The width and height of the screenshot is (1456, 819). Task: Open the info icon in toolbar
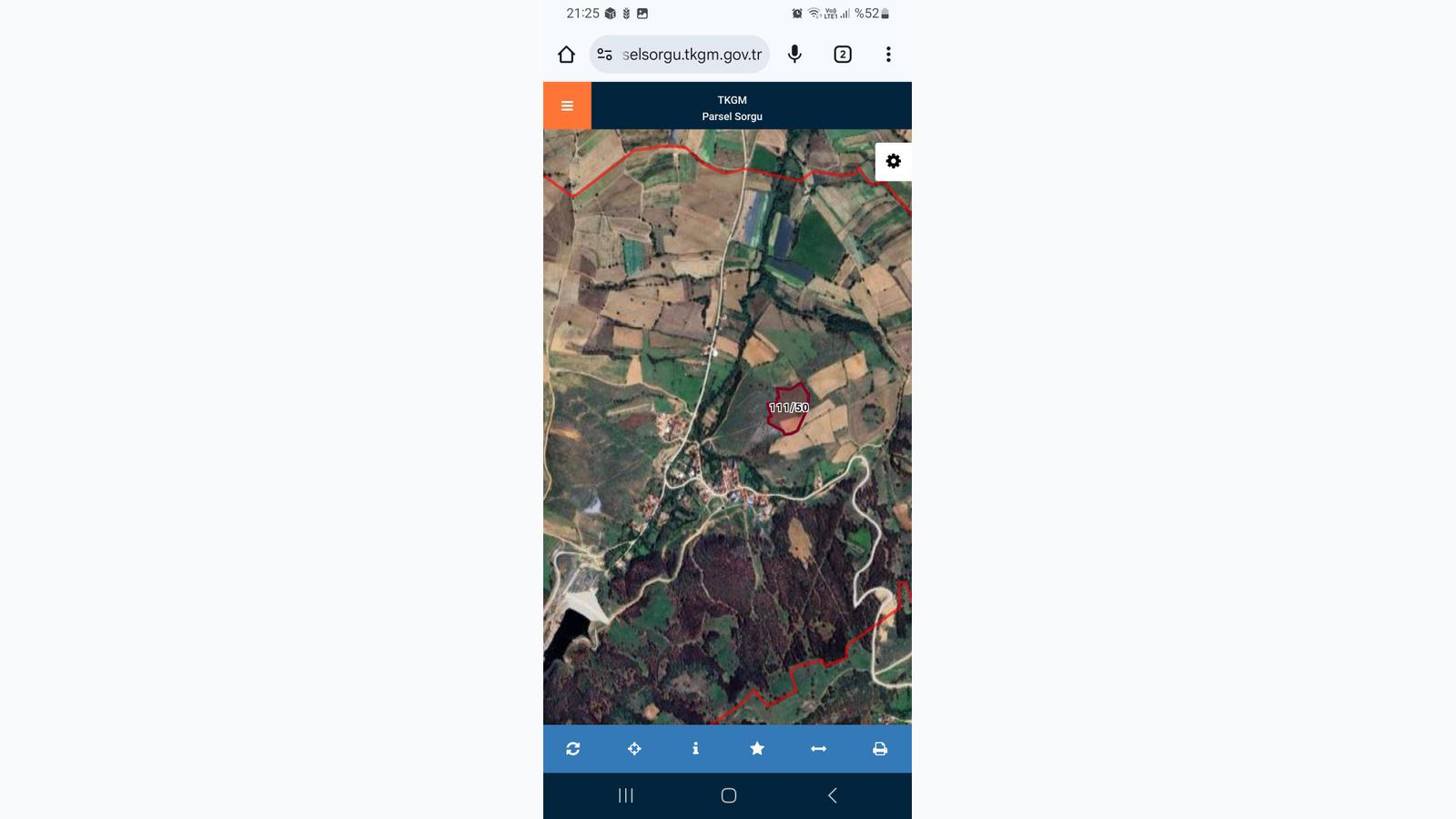[x=695, y=748]
